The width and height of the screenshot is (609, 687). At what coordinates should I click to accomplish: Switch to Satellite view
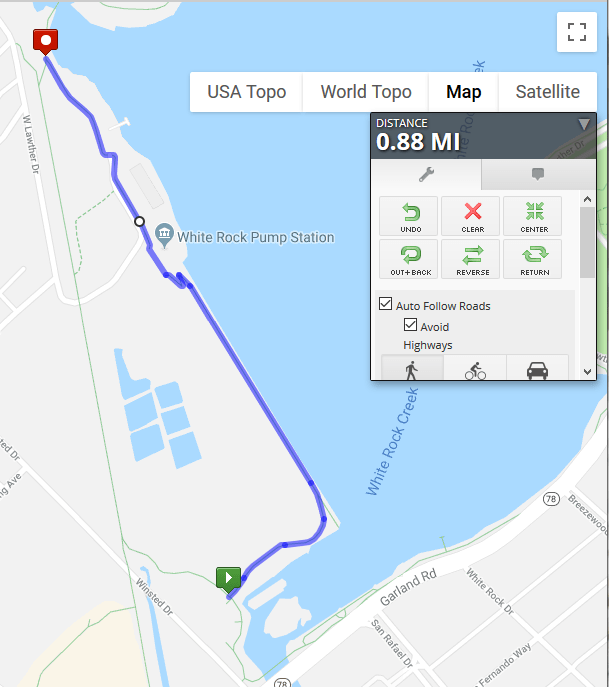(547, 92)
